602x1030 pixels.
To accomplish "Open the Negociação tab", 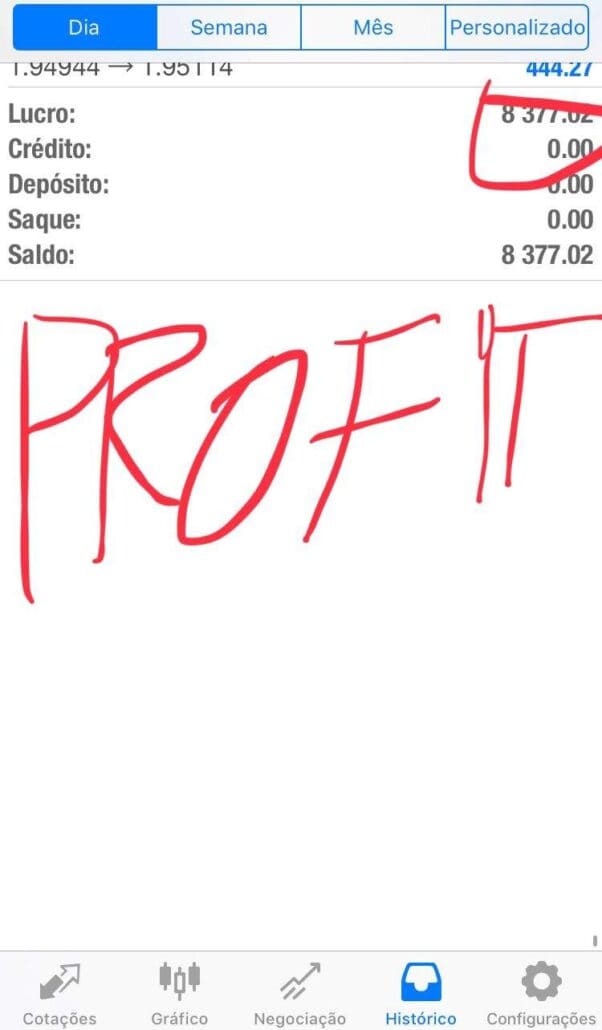I will tap(300, 994).
